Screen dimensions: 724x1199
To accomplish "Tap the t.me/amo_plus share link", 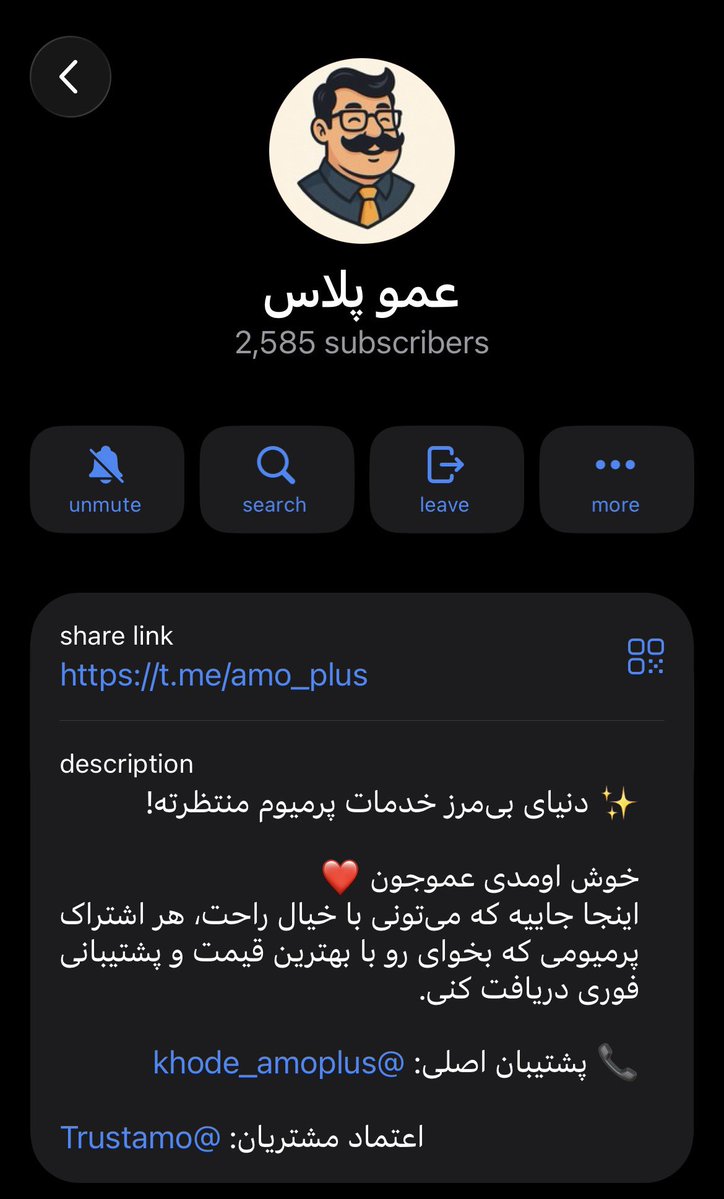I will [x=214, y=675].
